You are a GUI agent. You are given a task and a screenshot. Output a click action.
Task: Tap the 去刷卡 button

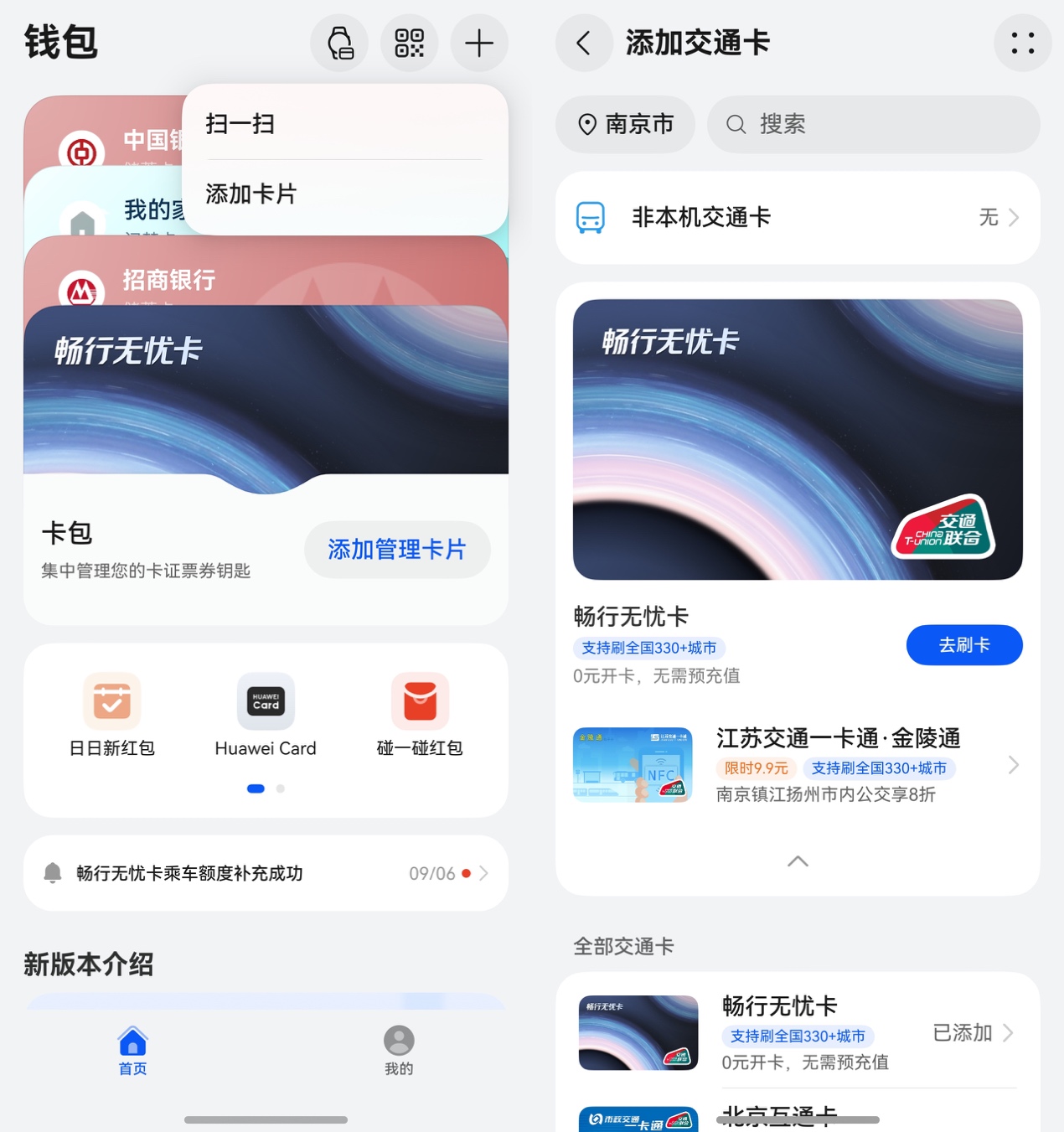point(964,645)
